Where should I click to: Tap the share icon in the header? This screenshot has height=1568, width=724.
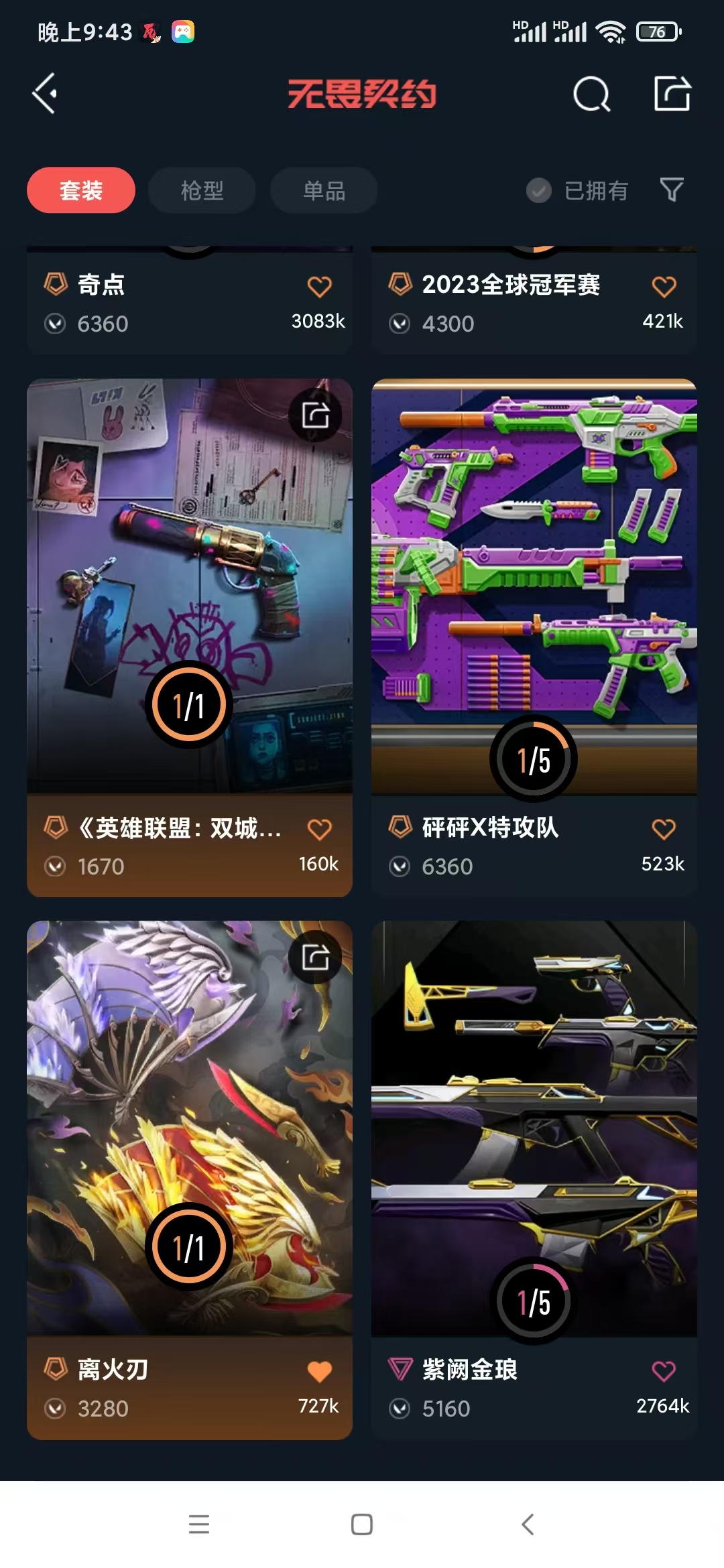click(x=672, y=93)
